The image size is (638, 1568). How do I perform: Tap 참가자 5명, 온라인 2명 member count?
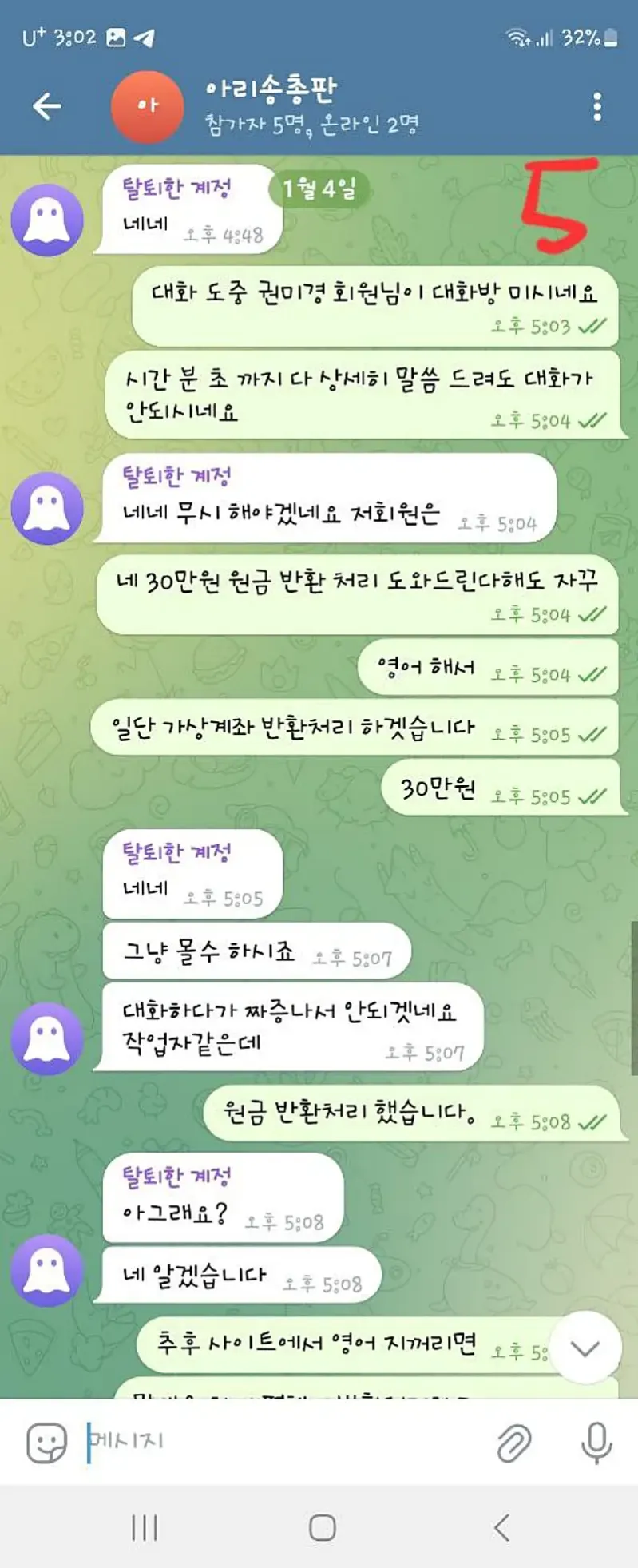[311, 121]
